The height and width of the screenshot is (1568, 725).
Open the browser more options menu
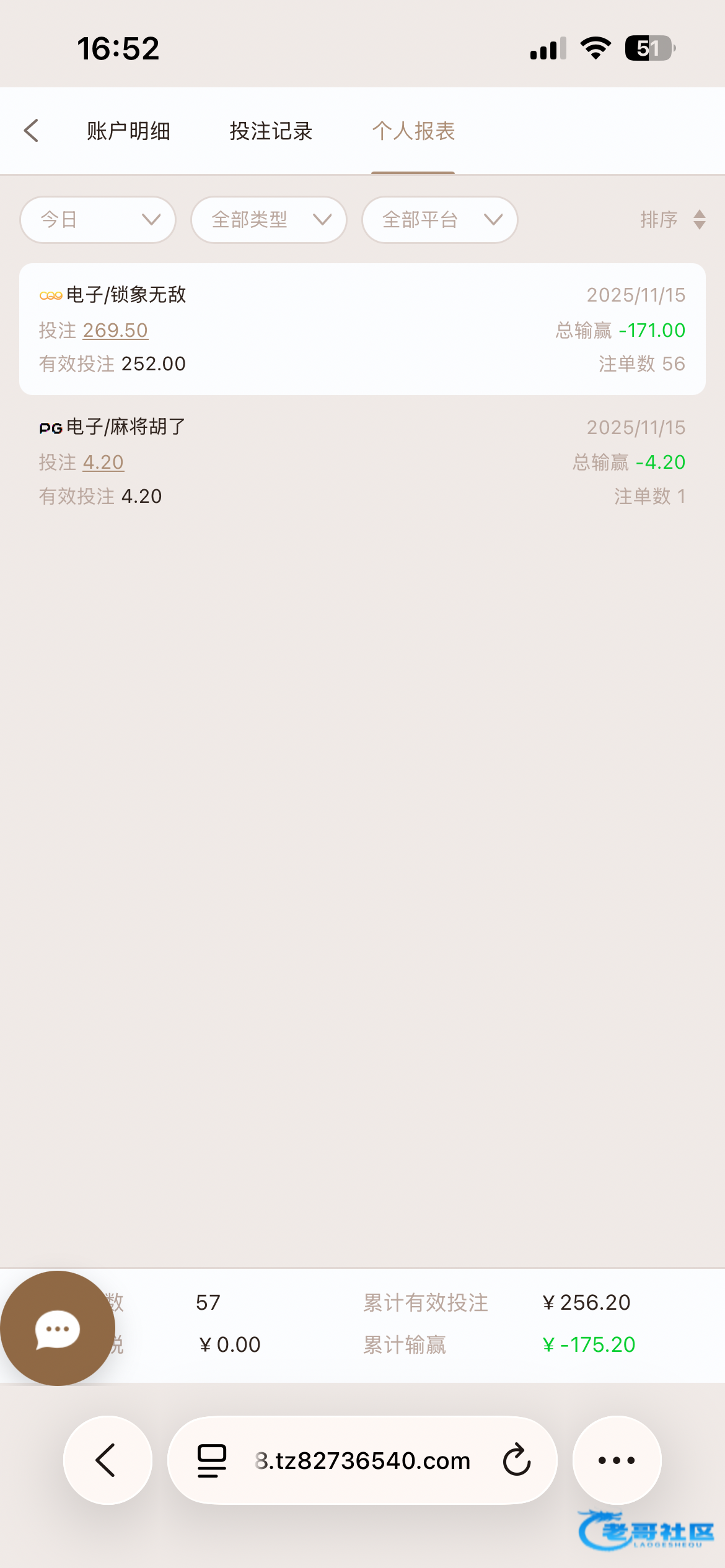[x=617, y=1460]
